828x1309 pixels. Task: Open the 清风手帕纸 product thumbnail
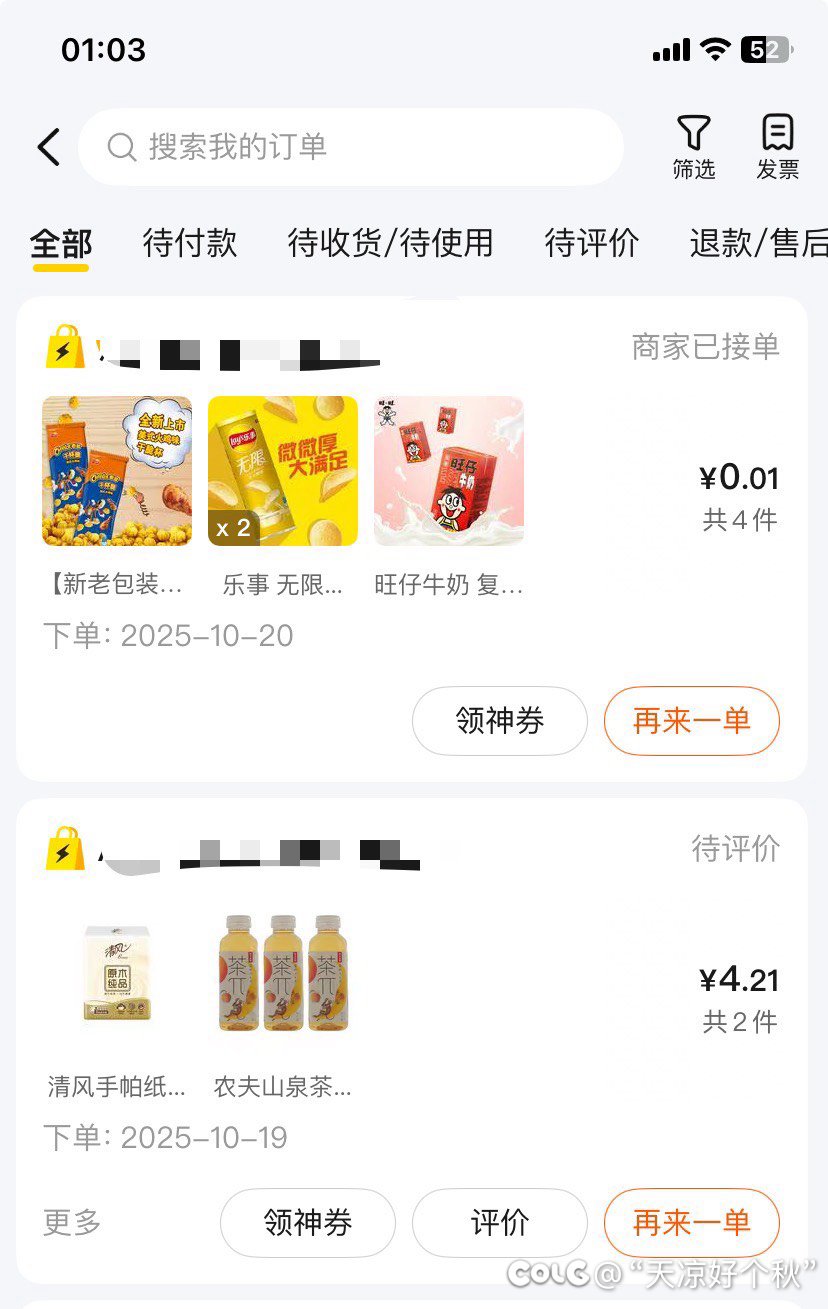coord(117,973)
